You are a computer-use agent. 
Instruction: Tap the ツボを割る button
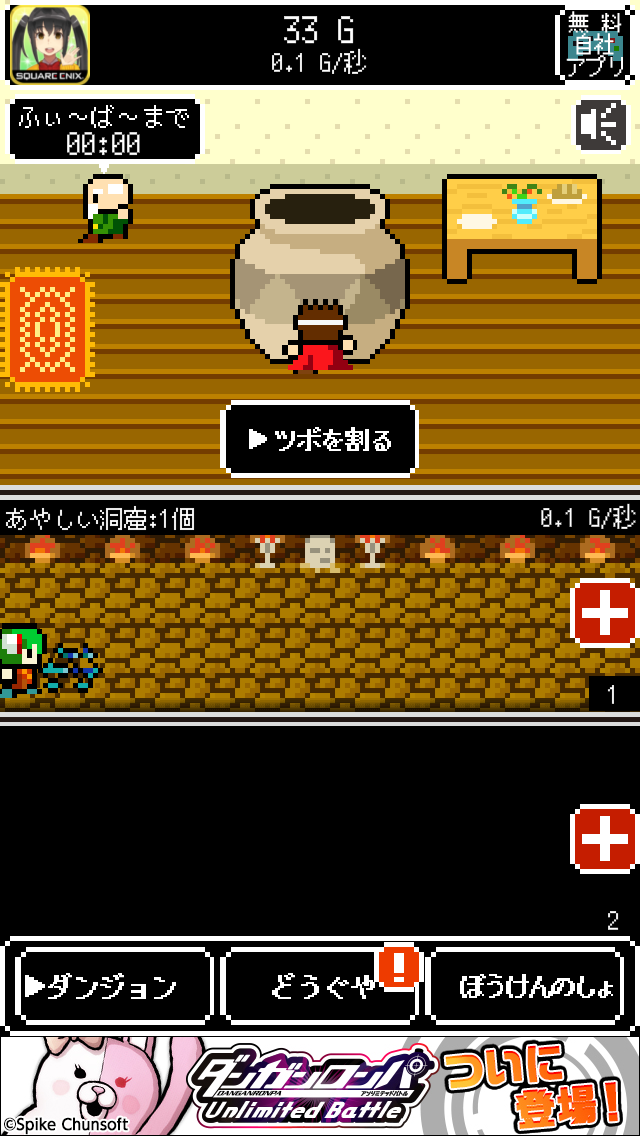point(319,439)
